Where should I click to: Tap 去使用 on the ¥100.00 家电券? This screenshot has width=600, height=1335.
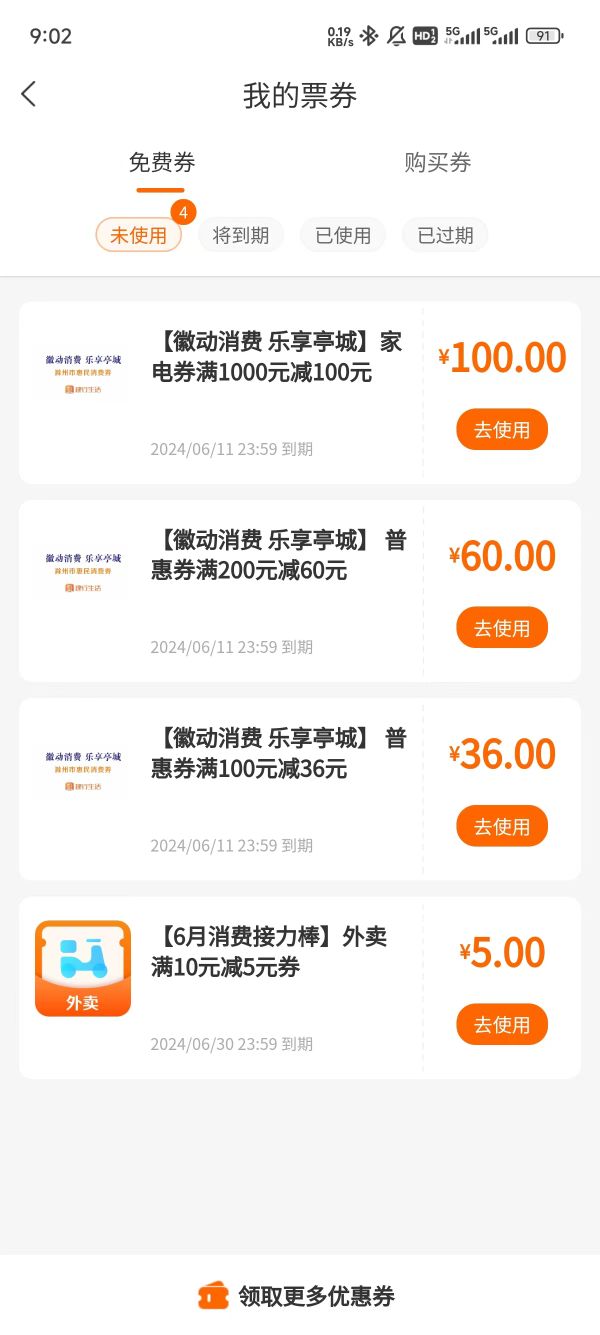[x=502, y=430]
